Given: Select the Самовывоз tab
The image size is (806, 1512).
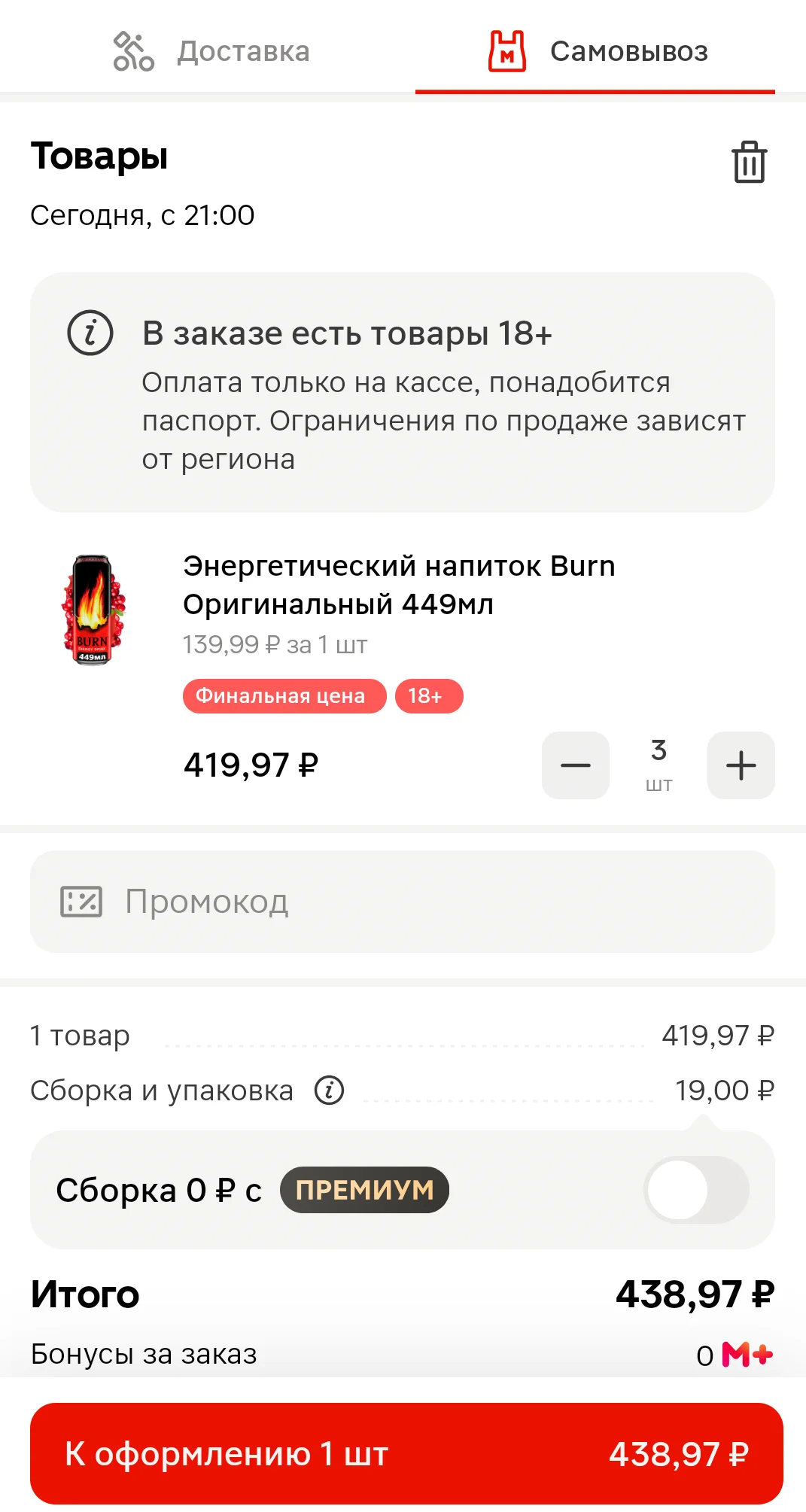Looking at the screenshot, I should point(598,51).
